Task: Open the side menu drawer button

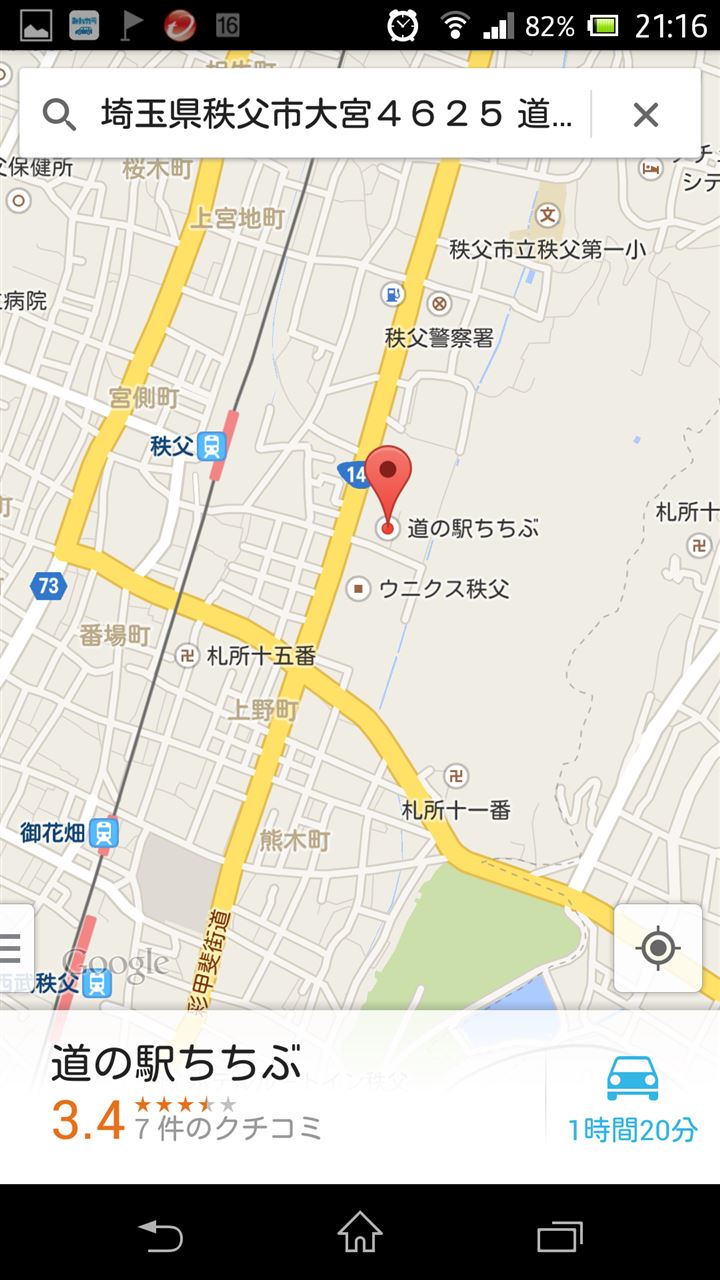Action: (x=14, y=947)
